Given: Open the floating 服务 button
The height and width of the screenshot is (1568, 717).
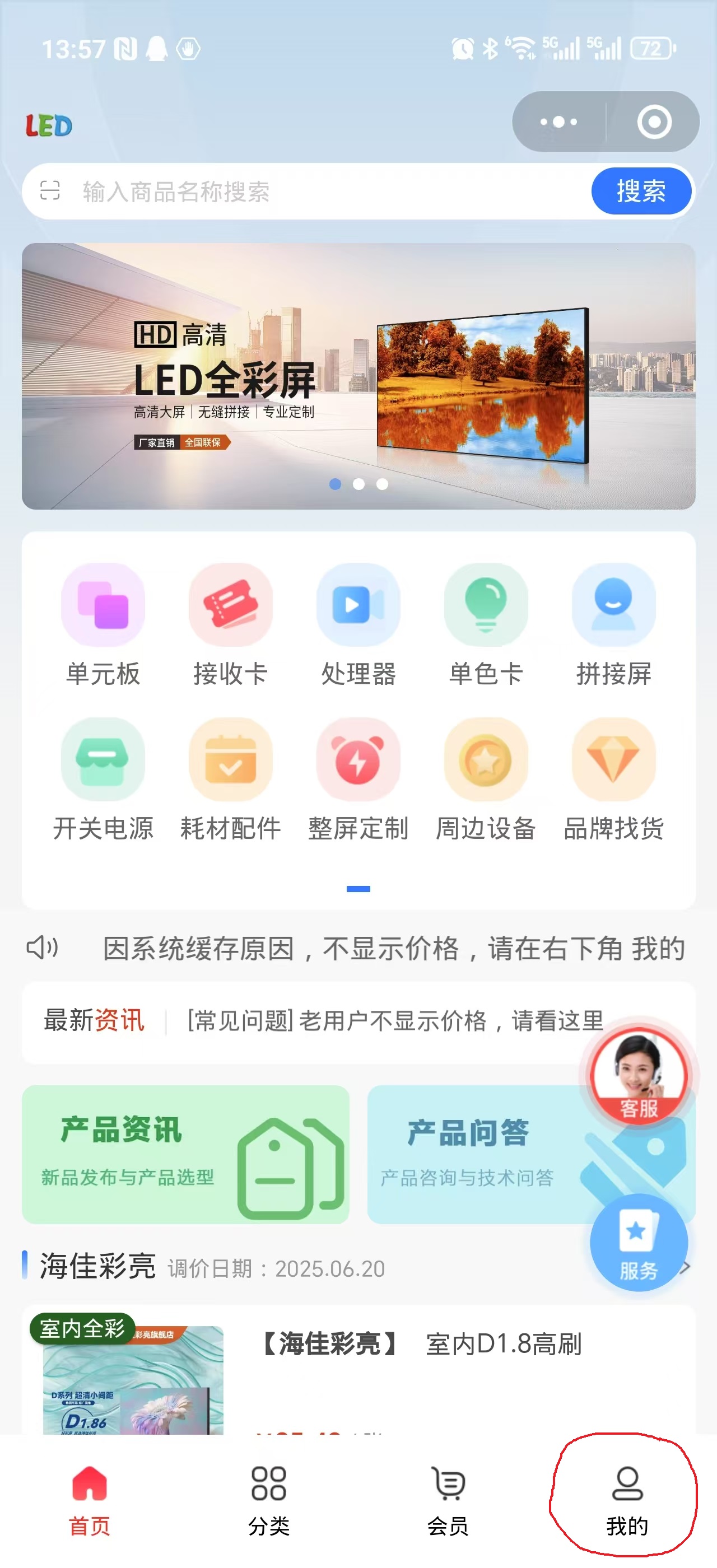Looking at the screenshot, I should (x=639, y=1242).
